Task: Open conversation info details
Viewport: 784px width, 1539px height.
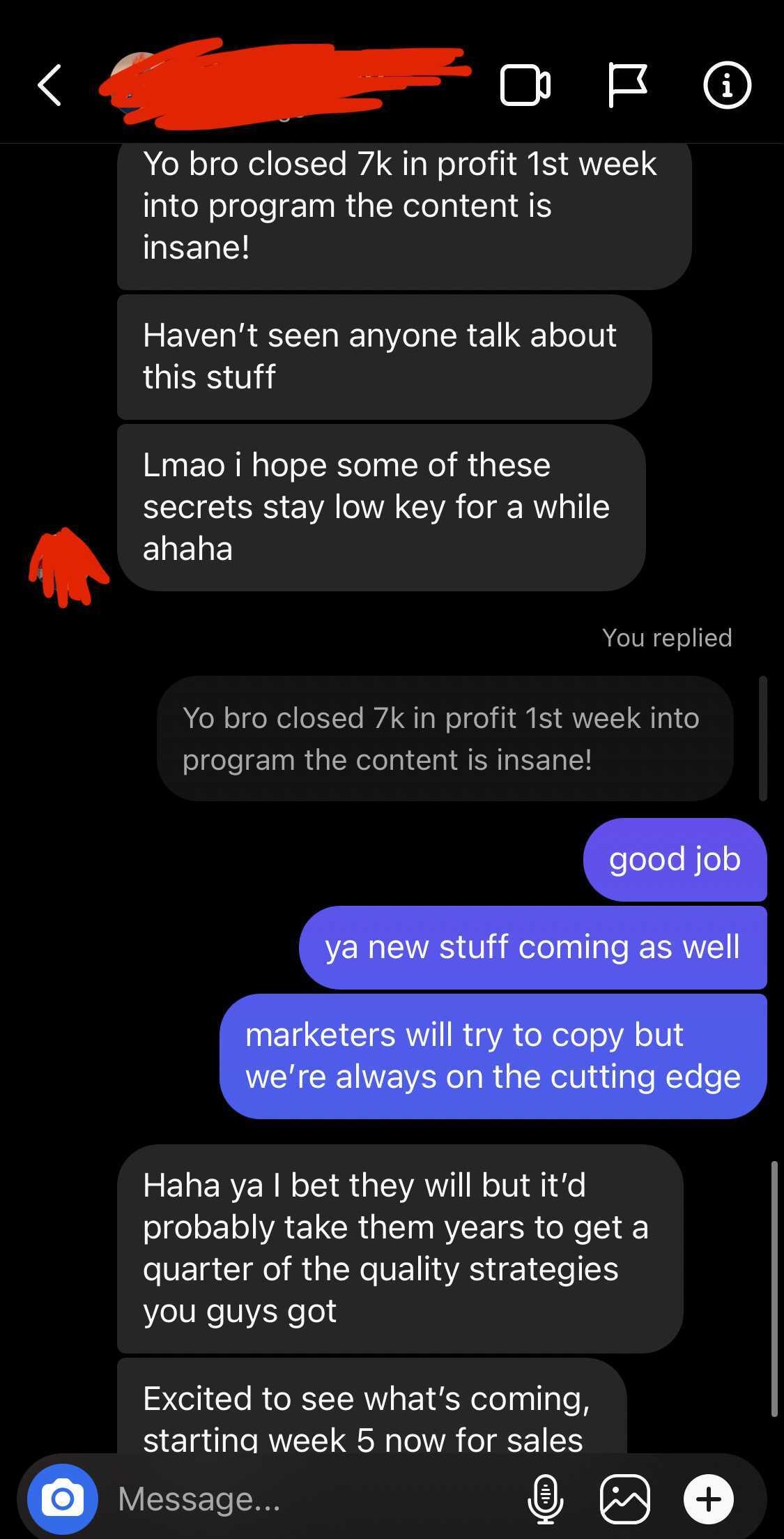Action: pos(727,85)
